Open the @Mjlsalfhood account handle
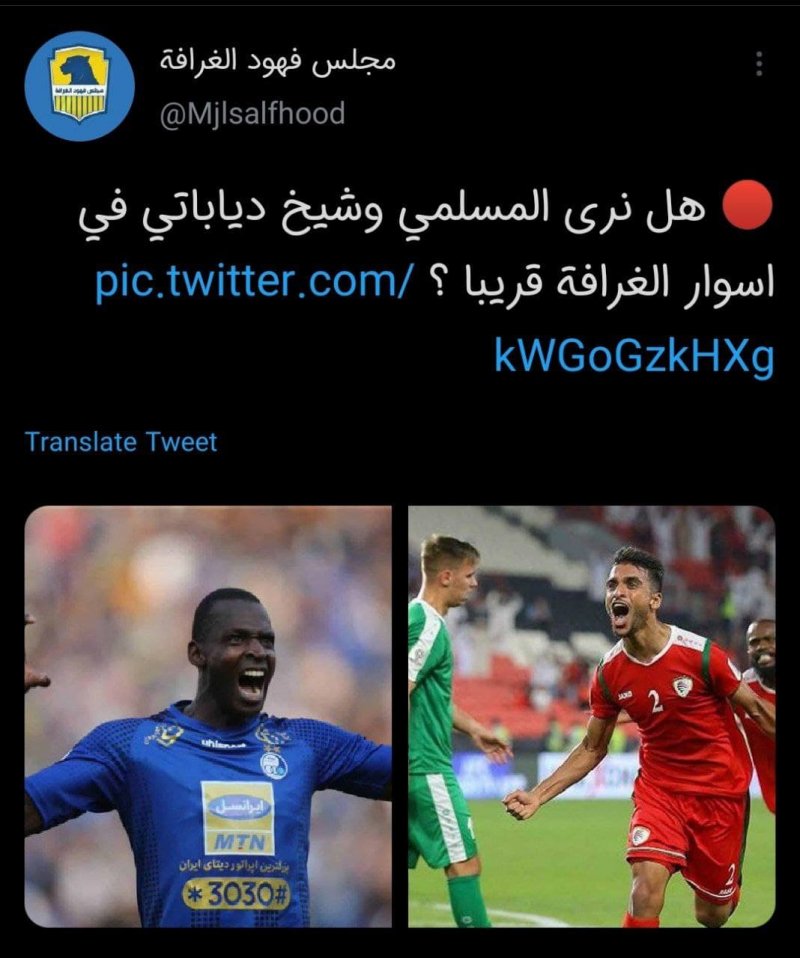Image resolution: width=800 pixels, height=958 pixels. pyautogui.click(x=252, y=114)
